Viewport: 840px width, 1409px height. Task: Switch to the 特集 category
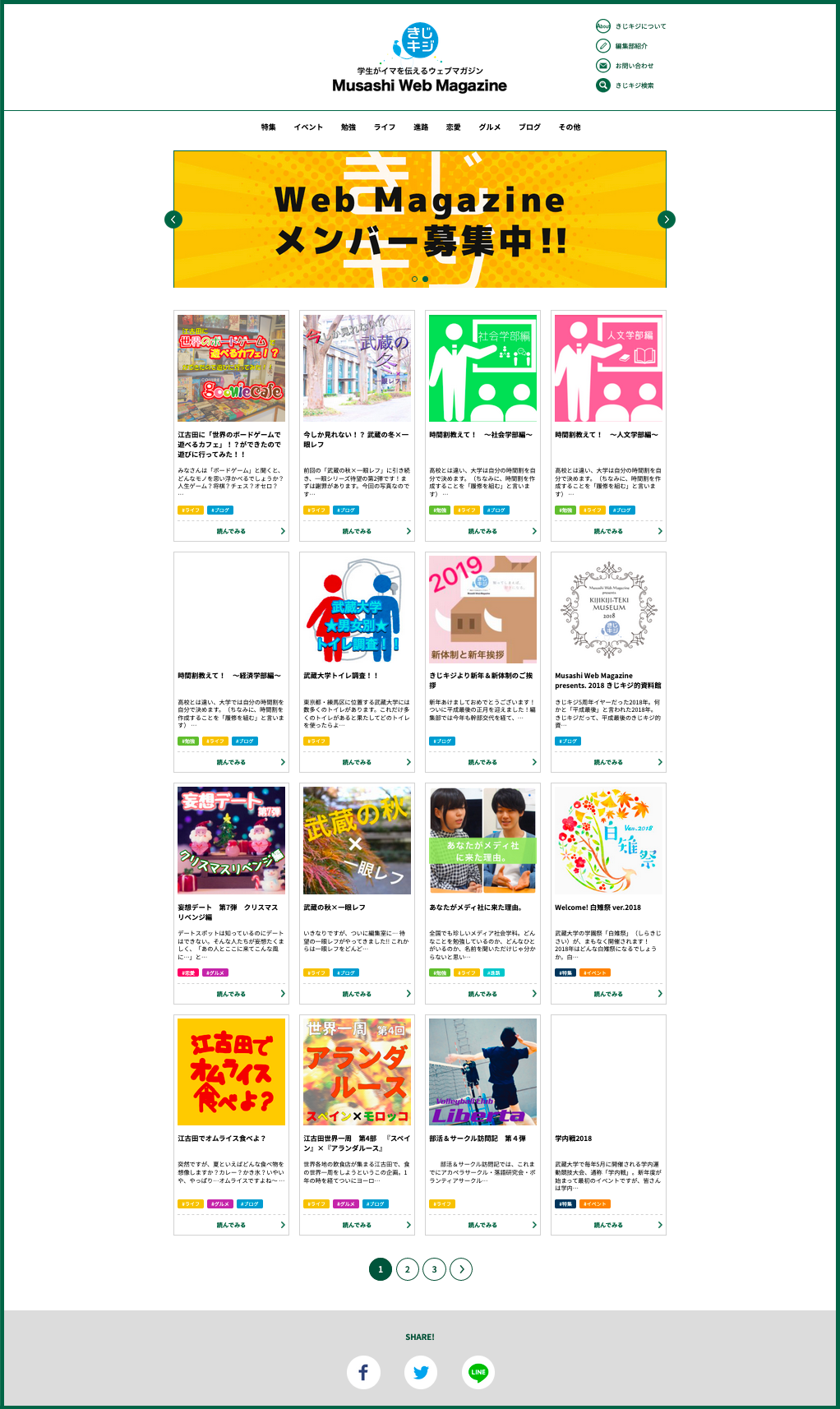coord(269,127)
